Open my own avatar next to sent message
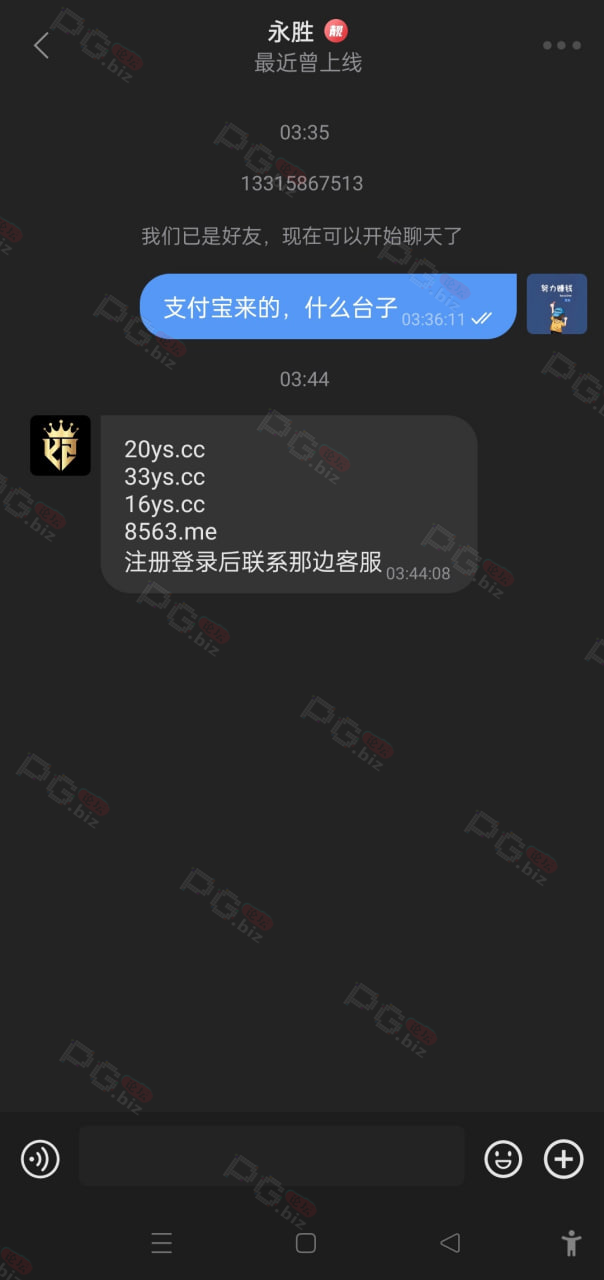 pos(557,304)
